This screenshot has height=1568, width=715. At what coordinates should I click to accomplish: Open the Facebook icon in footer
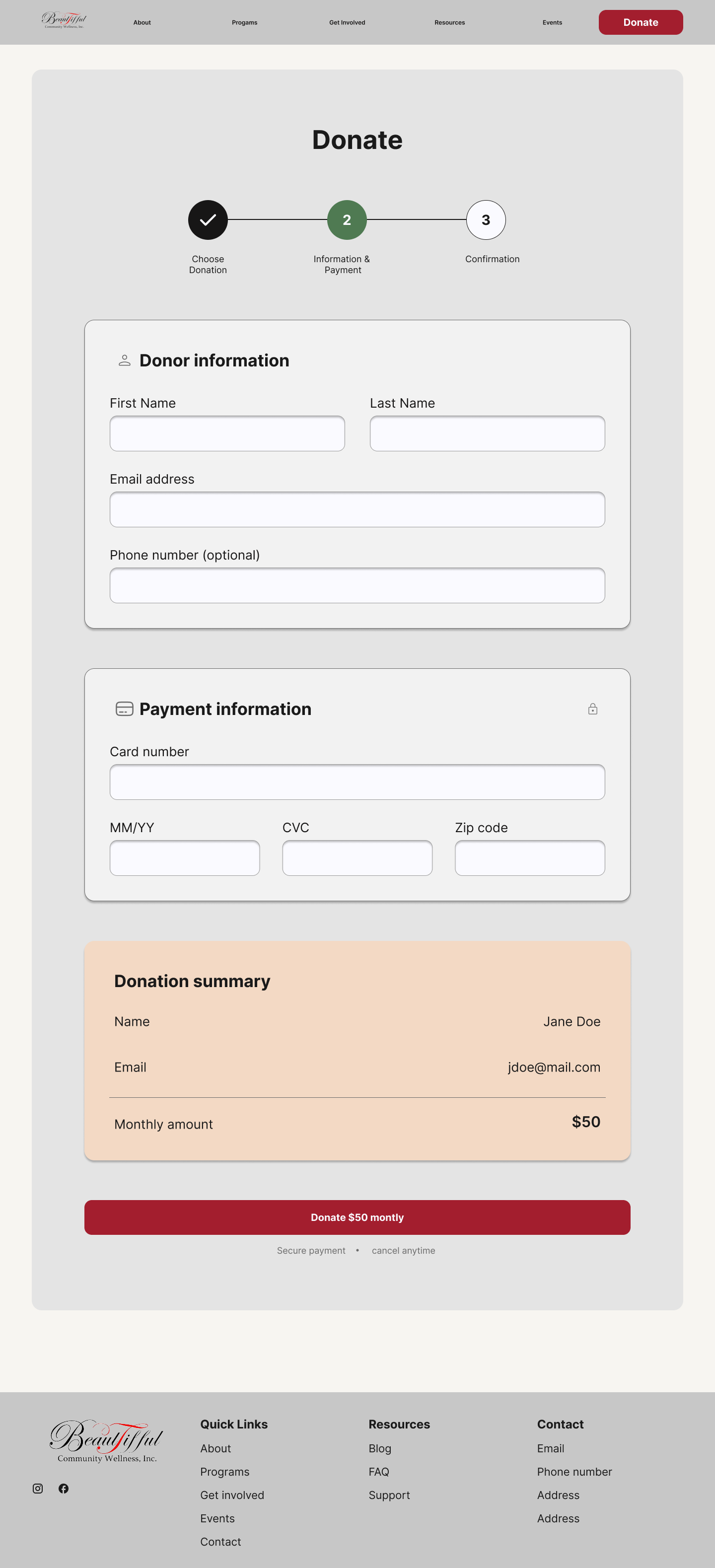pyautogui.click(x=63, y=1488)
